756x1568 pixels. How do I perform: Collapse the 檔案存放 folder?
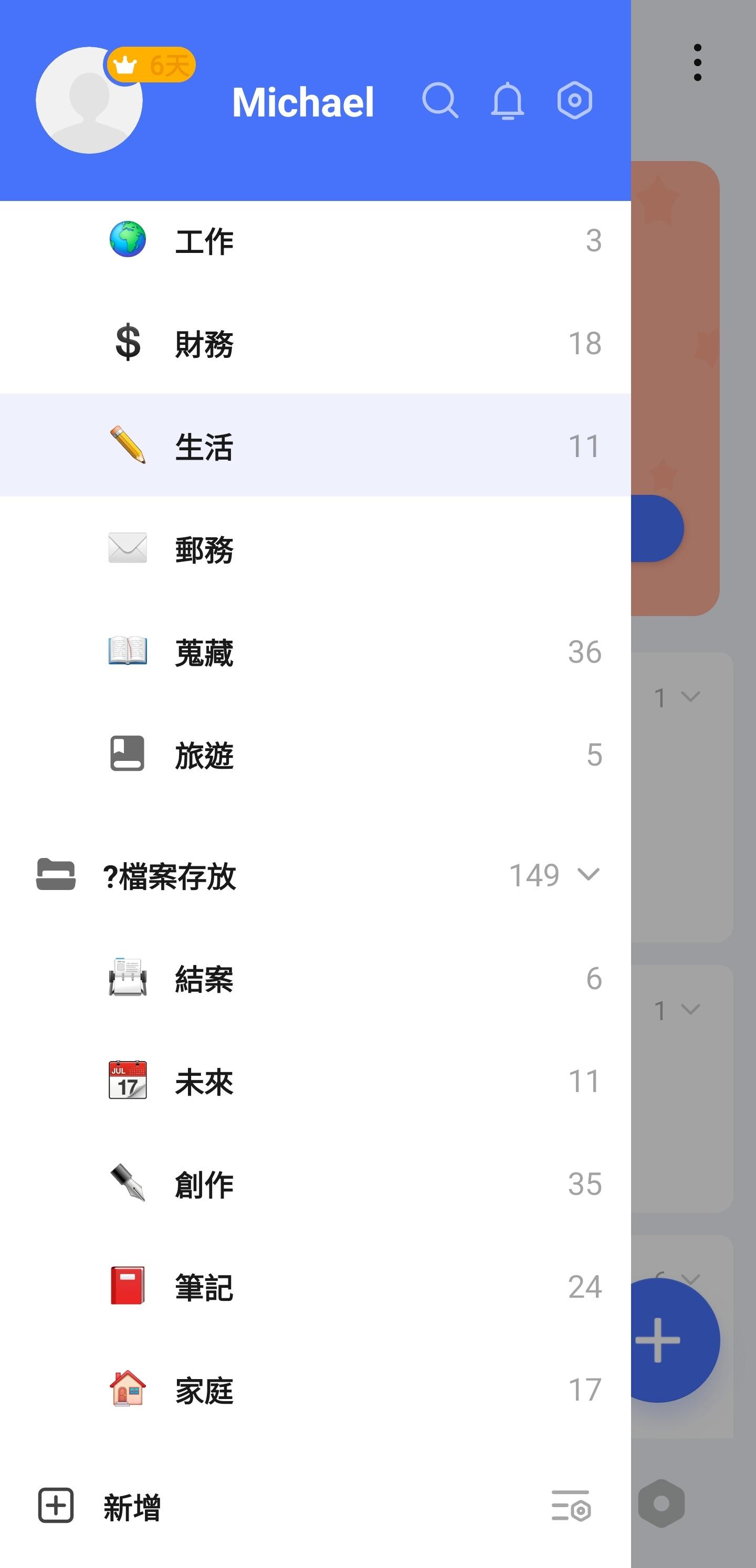(x=589, y=875)
